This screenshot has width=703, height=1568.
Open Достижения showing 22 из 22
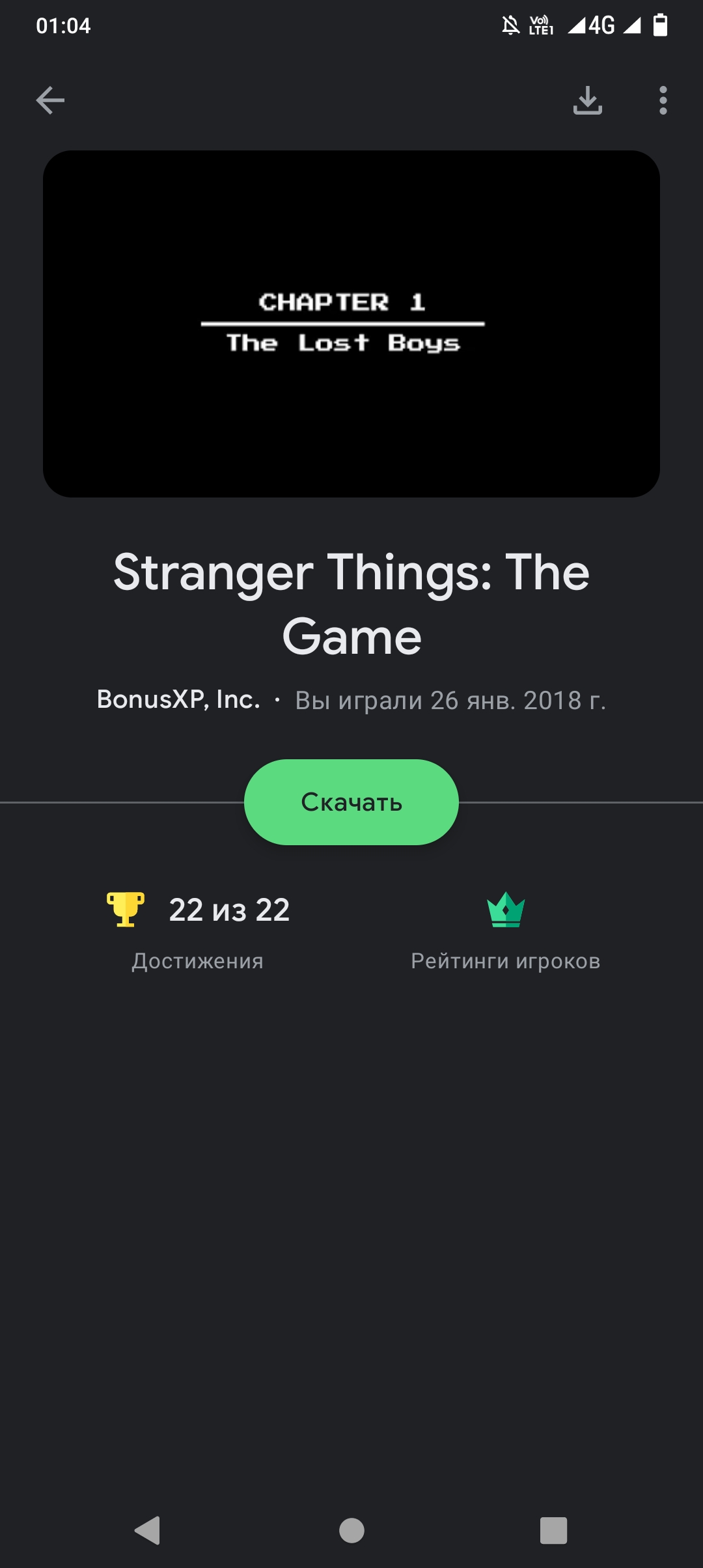198,931
